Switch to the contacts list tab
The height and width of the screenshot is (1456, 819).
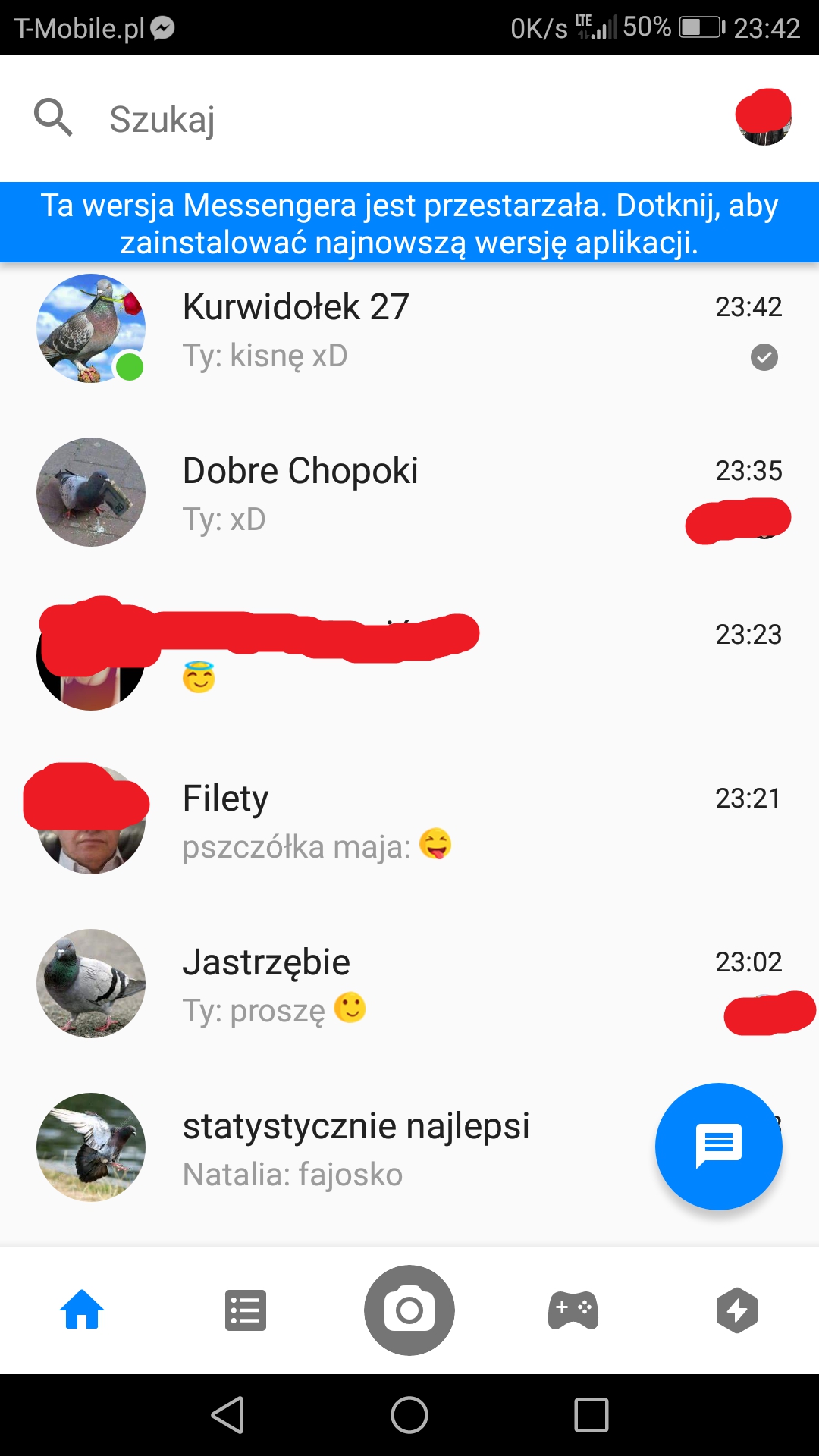tap(246, 1310)
